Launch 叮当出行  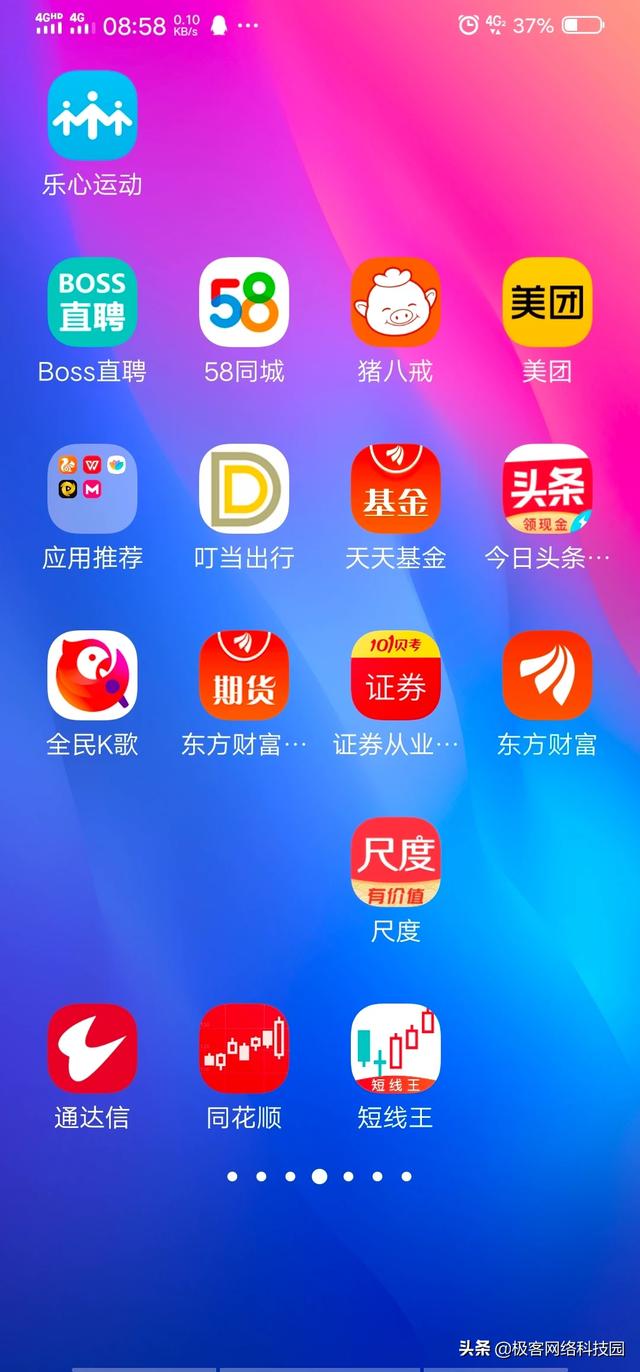244,488
